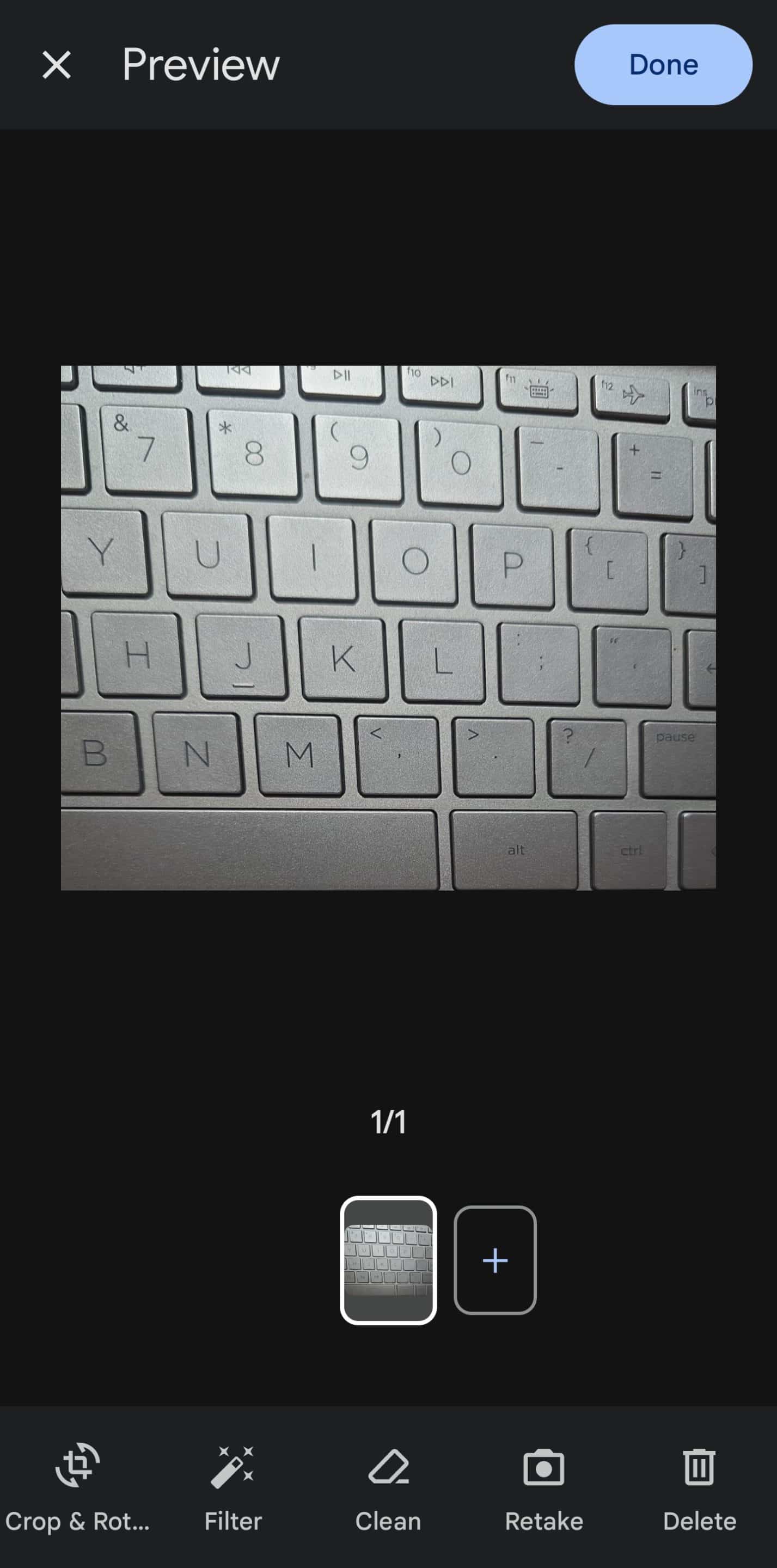Screen dimensions: 777x1568
Task: Open the Filter options
Action: 233,1487
